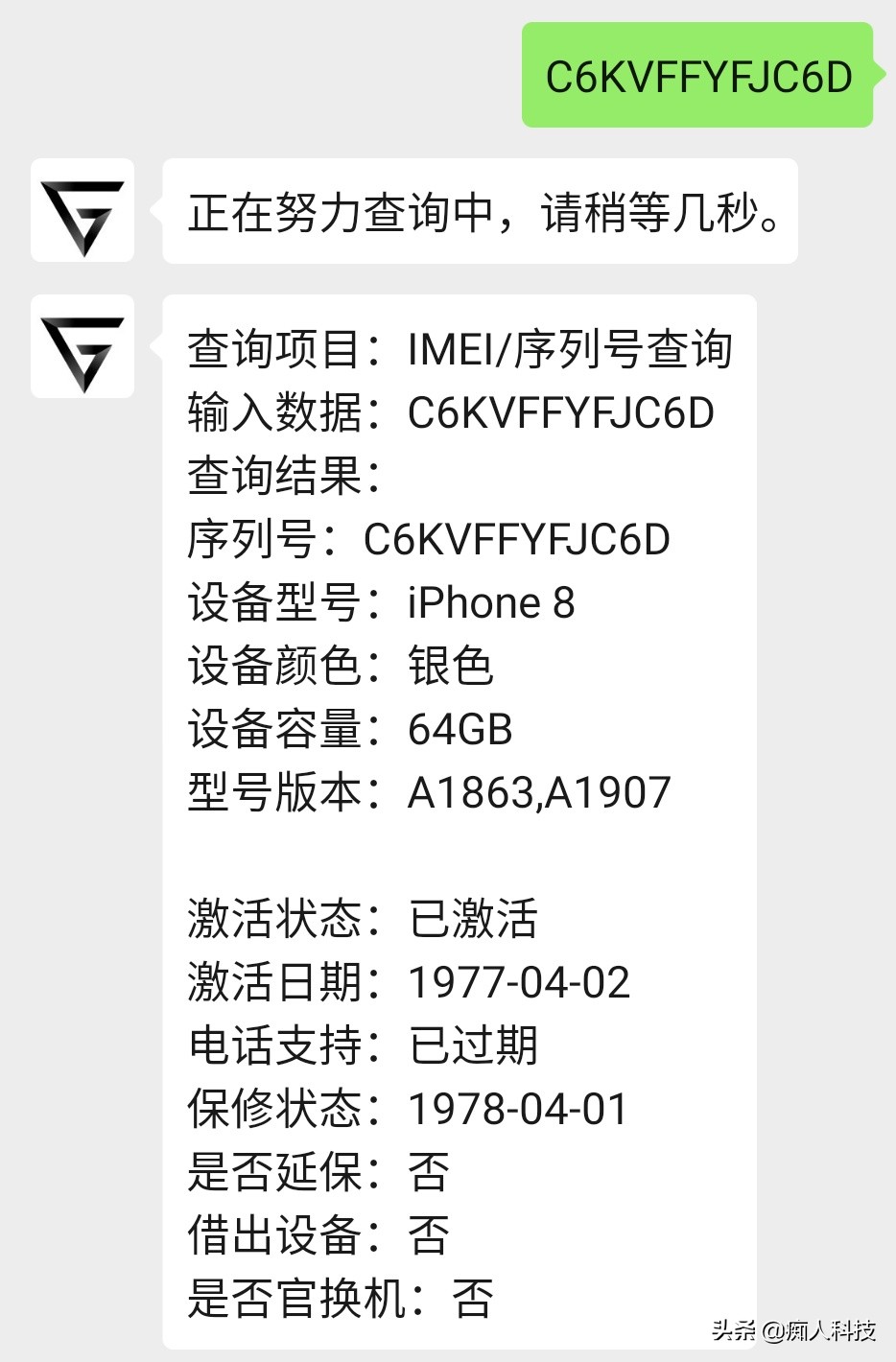Select the serial number C6KVFFYFJC6D text

click(429, 540)
